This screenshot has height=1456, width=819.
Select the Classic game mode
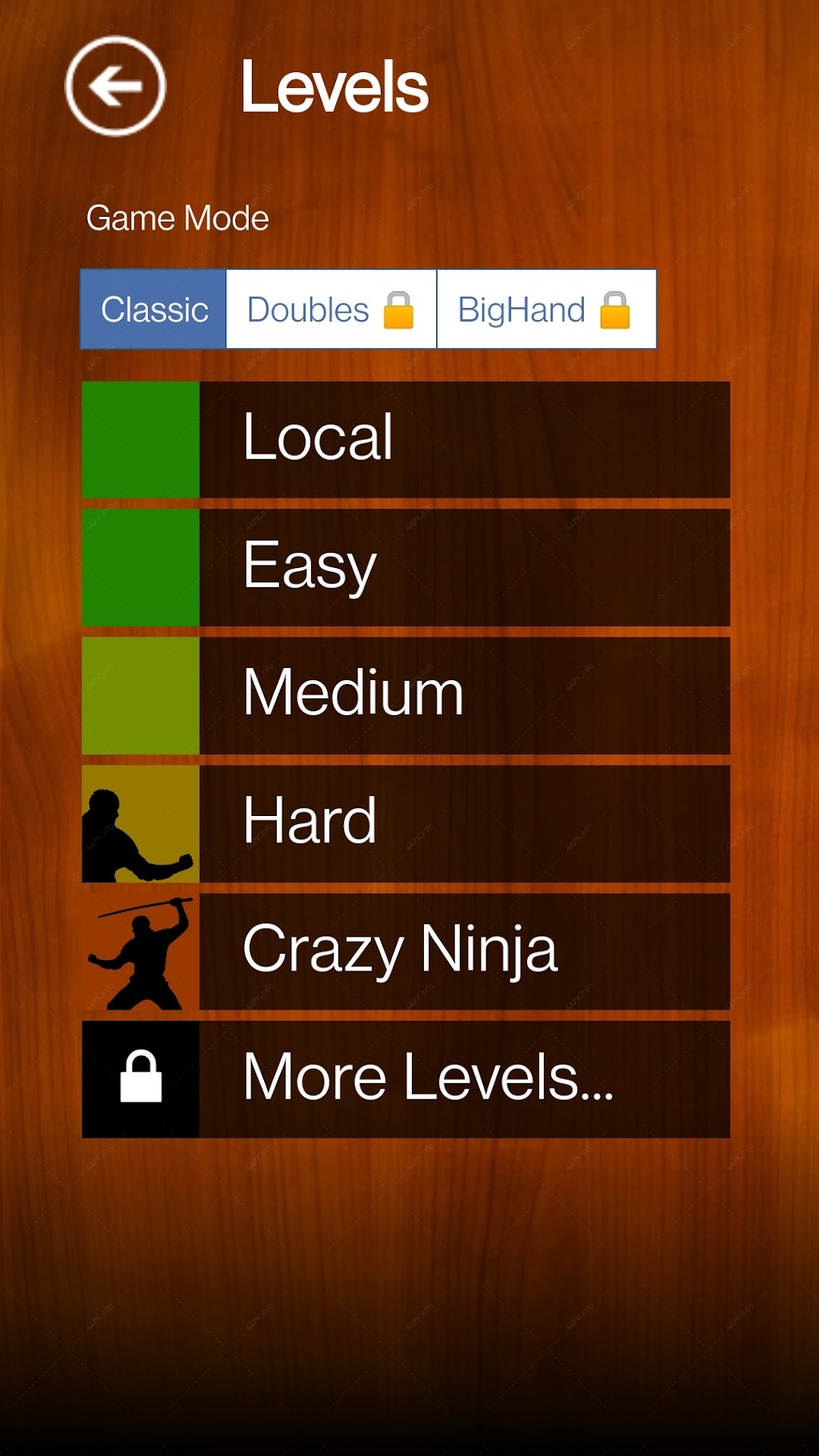(154, 309)
